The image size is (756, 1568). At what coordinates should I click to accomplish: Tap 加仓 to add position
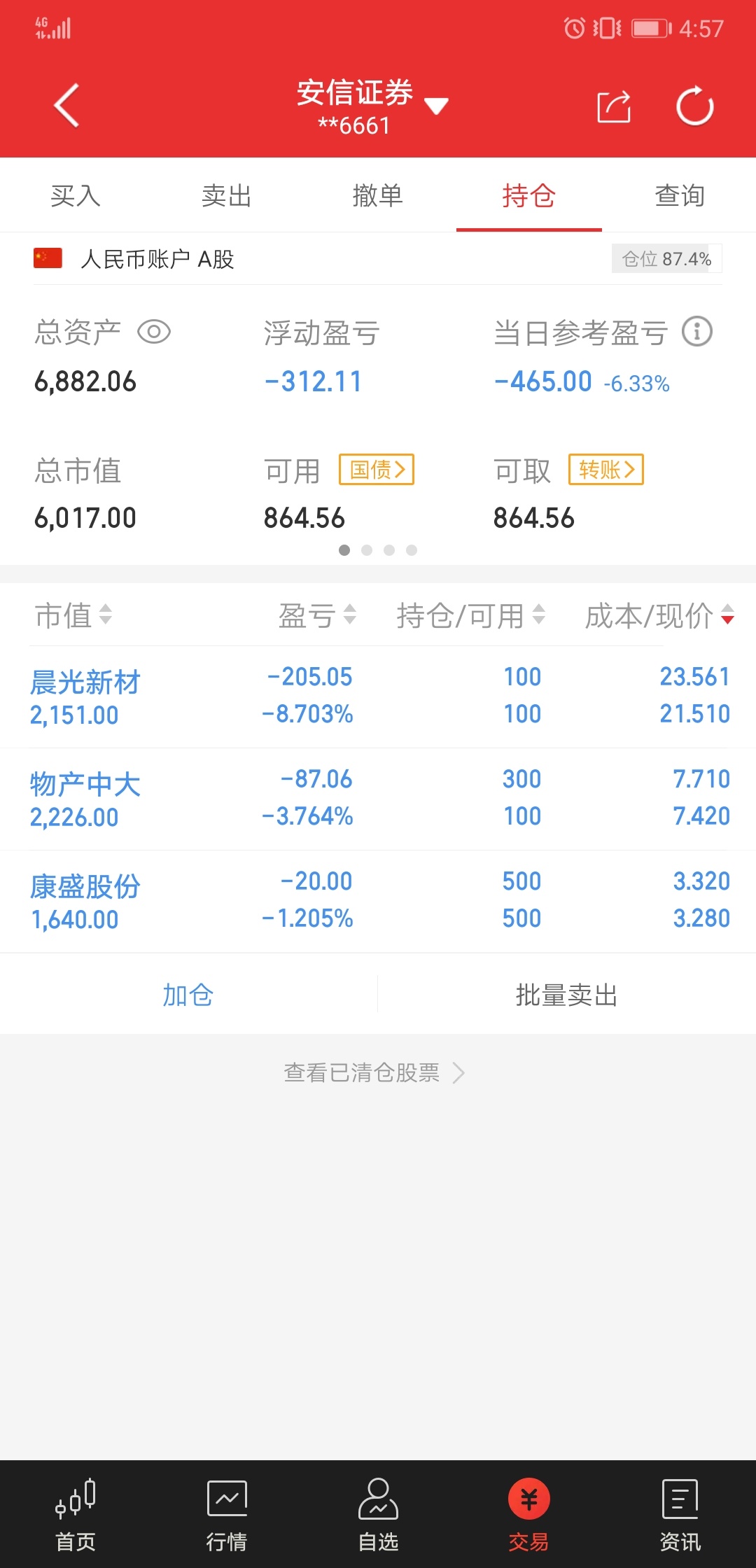(x=188, y=994)
